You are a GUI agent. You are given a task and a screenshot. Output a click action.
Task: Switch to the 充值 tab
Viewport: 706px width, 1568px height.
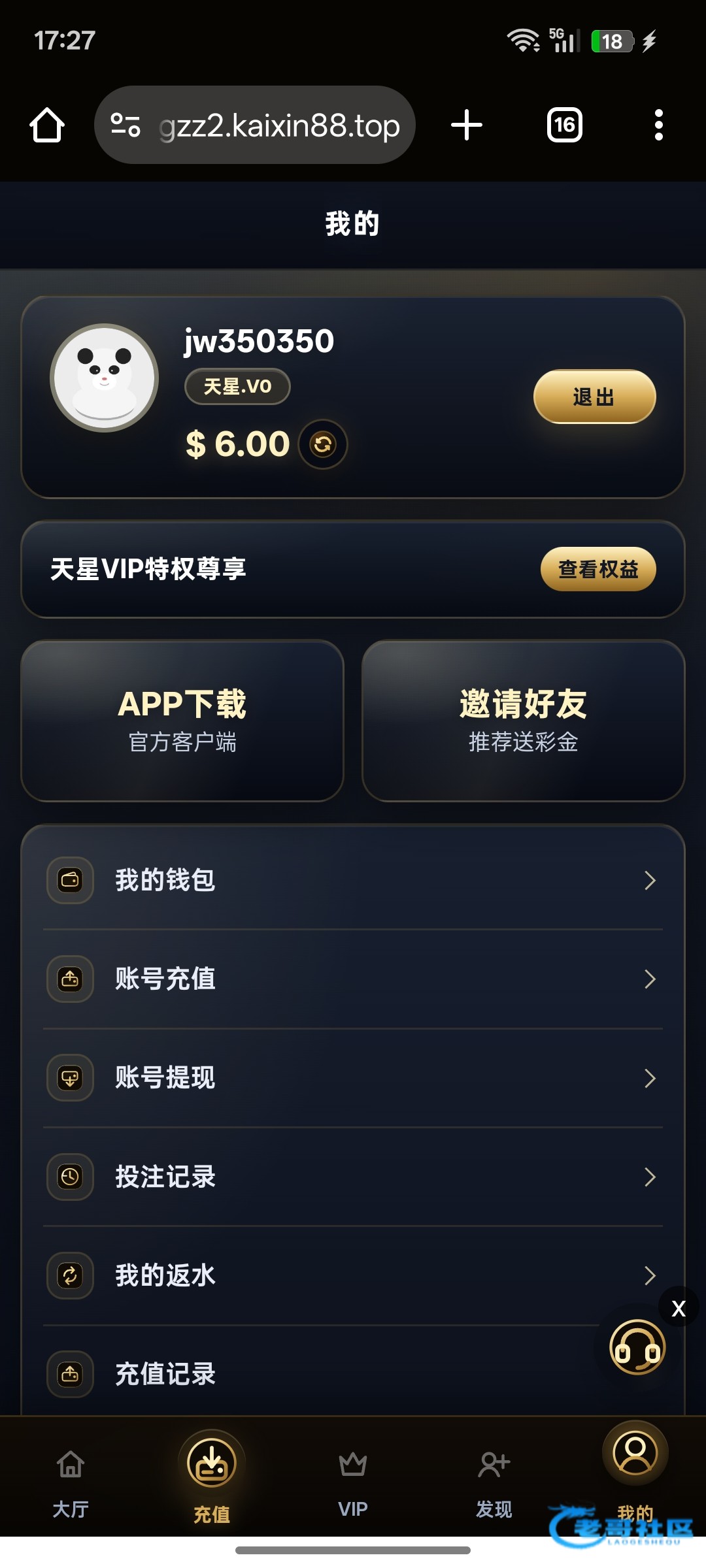pyautogui.click(x=212, y=1478)
